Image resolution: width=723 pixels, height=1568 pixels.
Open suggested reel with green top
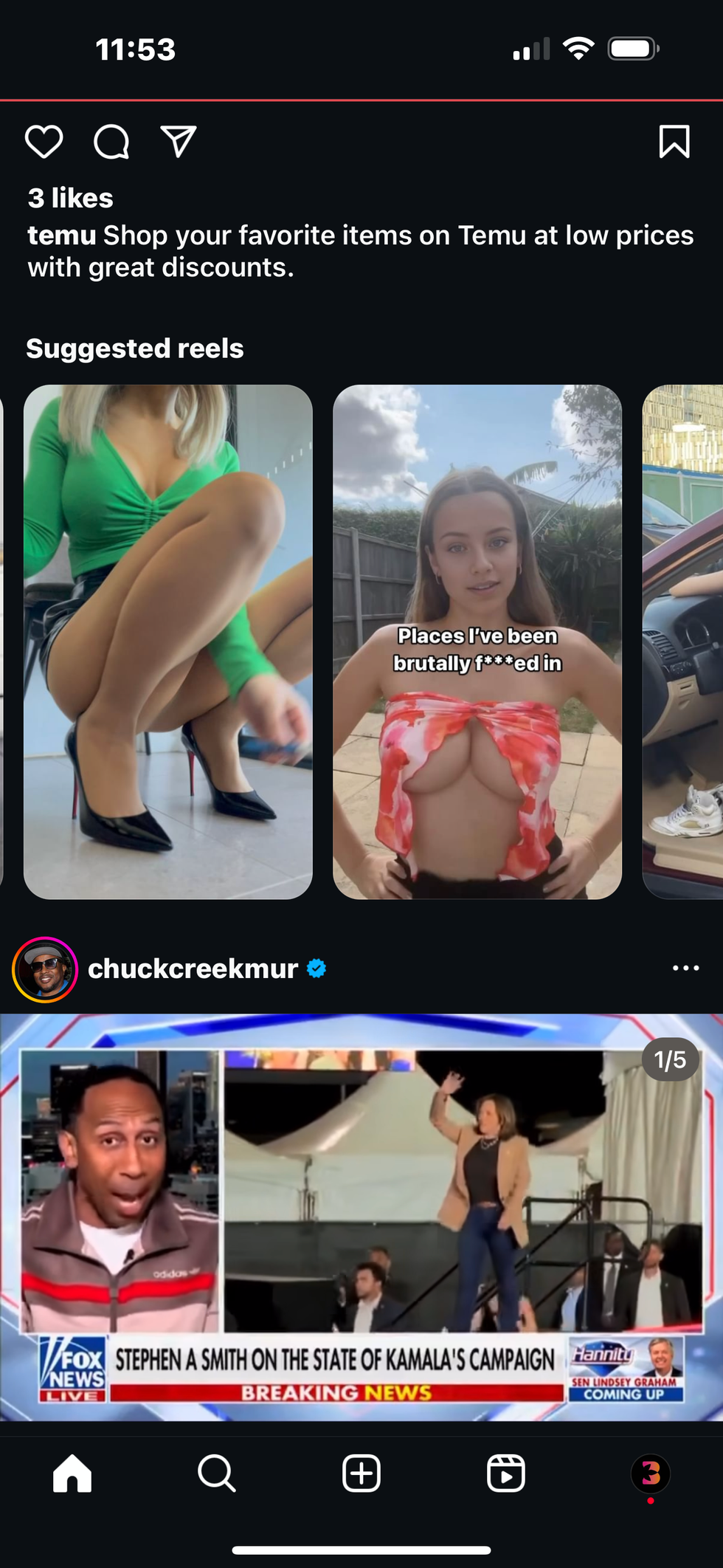coord(168,642)
